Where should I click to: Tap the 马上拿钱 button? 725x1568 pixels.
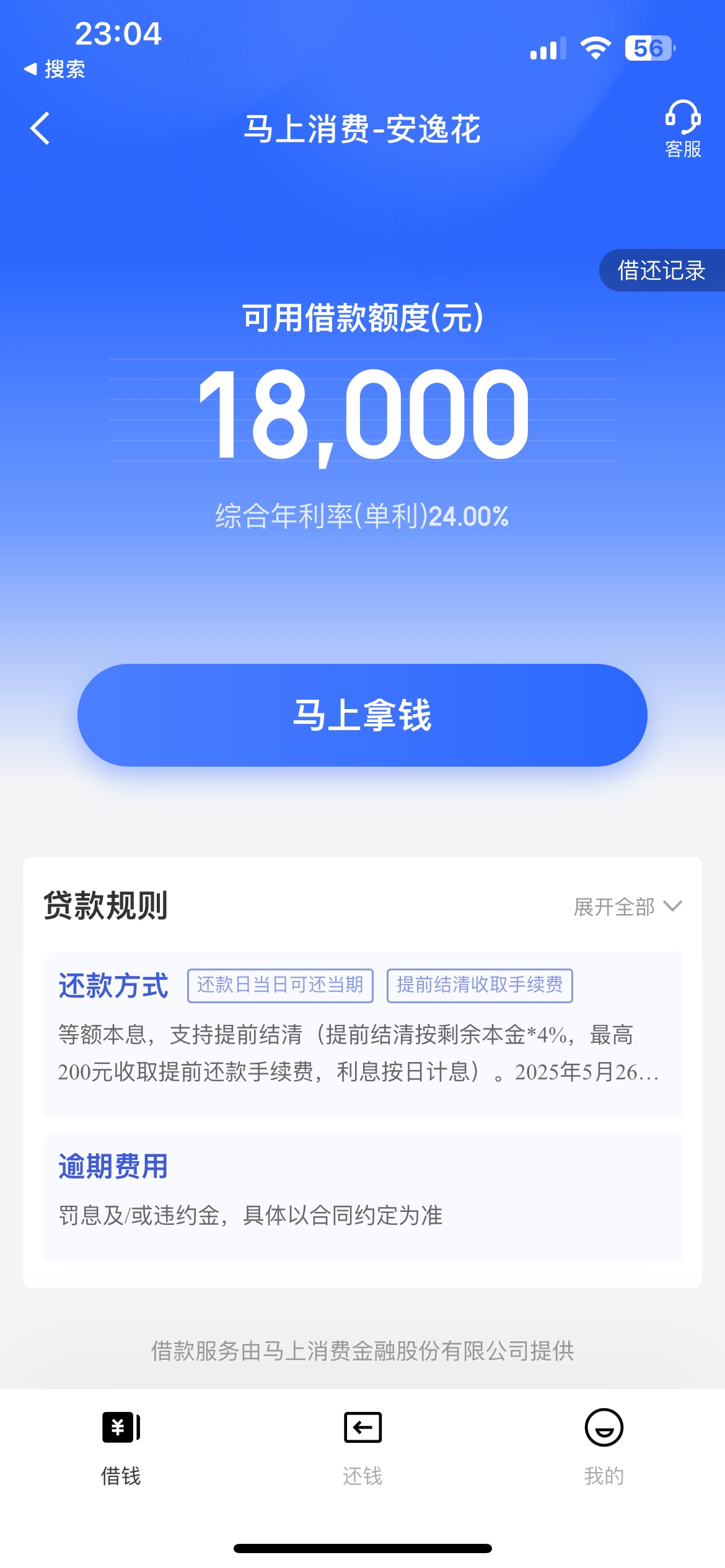[362, 715]
